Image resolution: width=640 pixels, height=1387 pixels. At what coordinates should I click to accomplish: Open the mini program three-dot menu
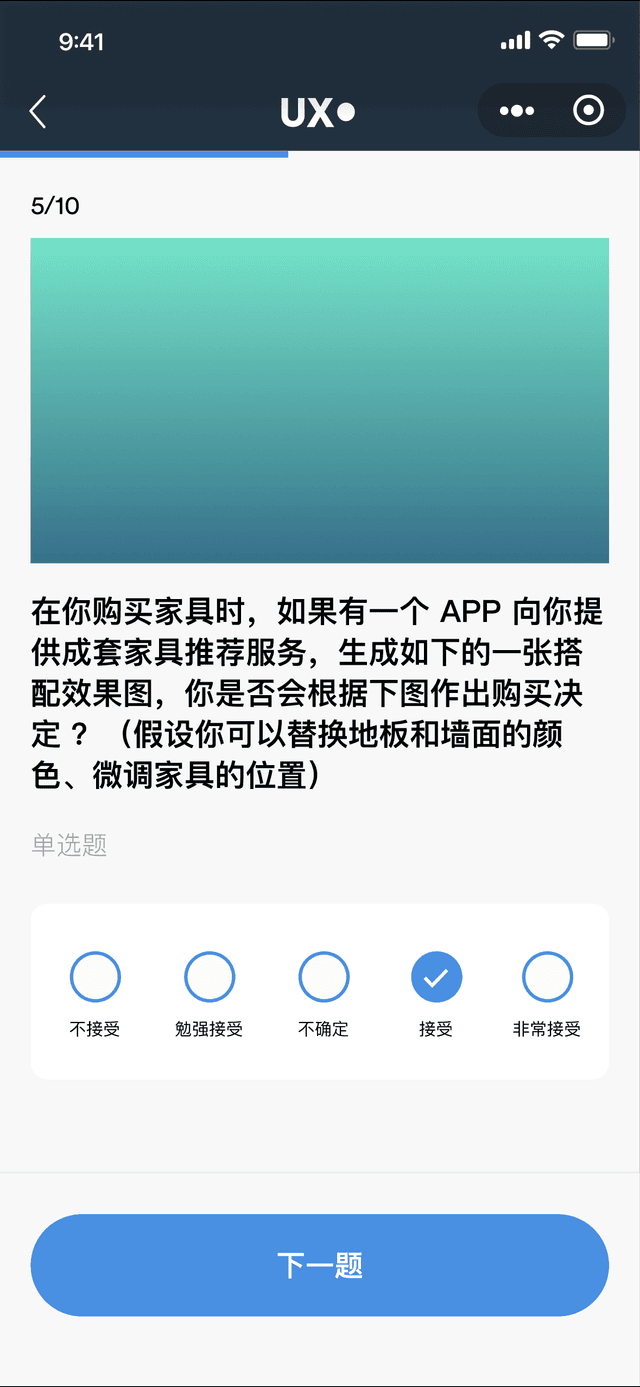(516, 111)
